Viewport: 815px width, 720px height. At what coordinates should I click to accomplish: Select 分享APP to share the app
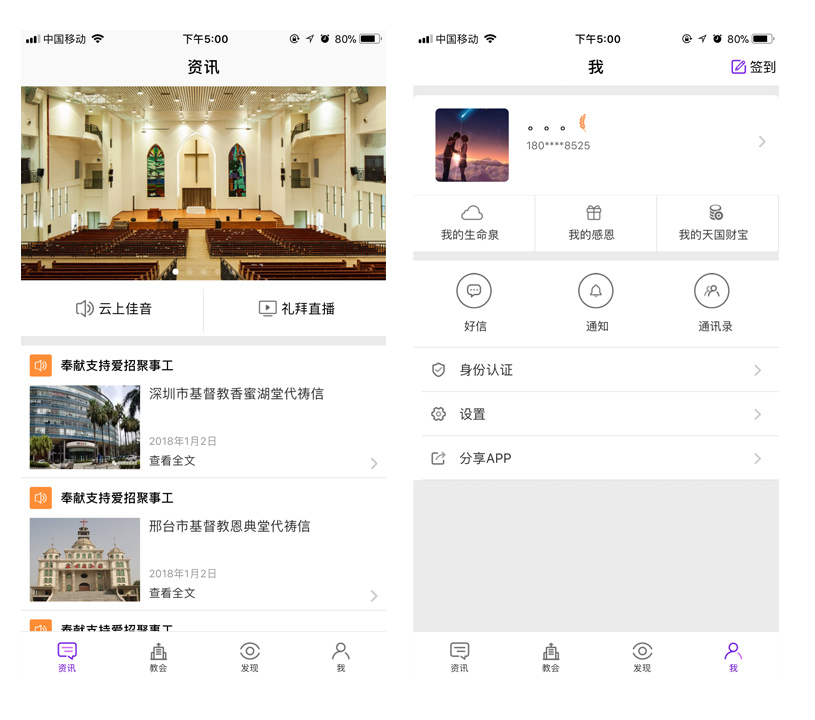coord(596,458)
